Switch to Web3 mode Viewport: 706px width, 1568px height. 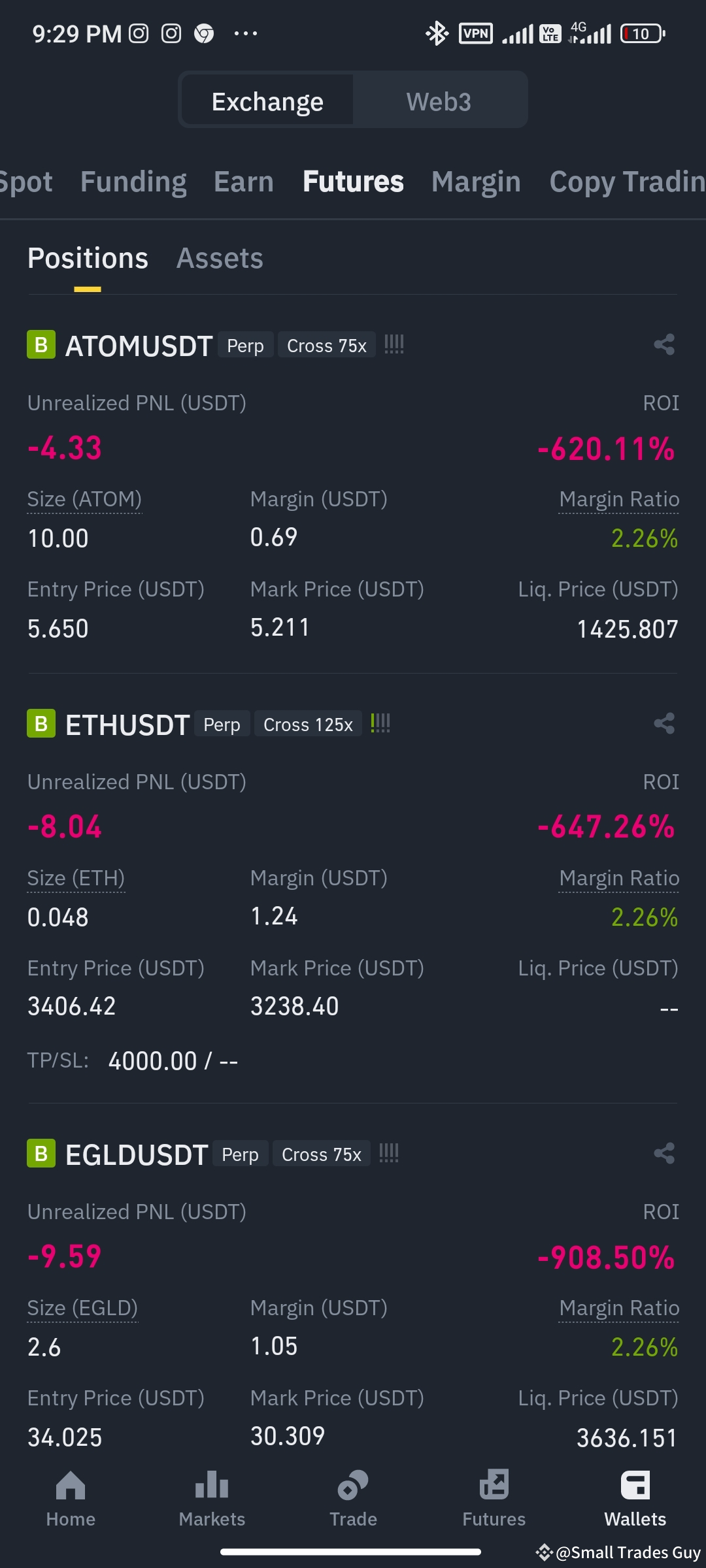(439, 100)
